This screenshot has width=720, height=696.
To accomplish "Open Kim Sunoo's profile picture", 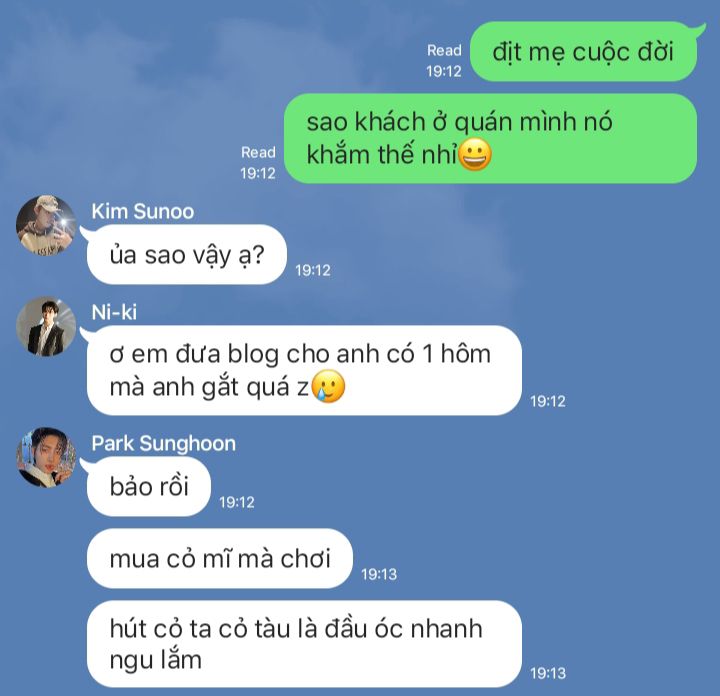I will point(46,225).
